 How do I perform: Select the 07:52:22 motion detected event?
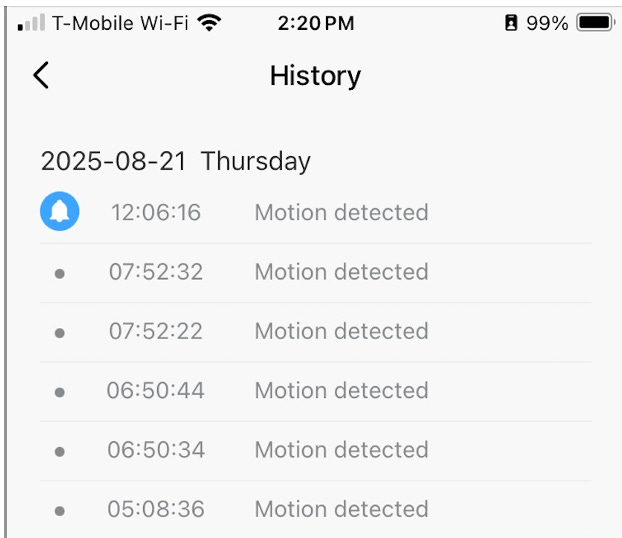coord(315,332)
